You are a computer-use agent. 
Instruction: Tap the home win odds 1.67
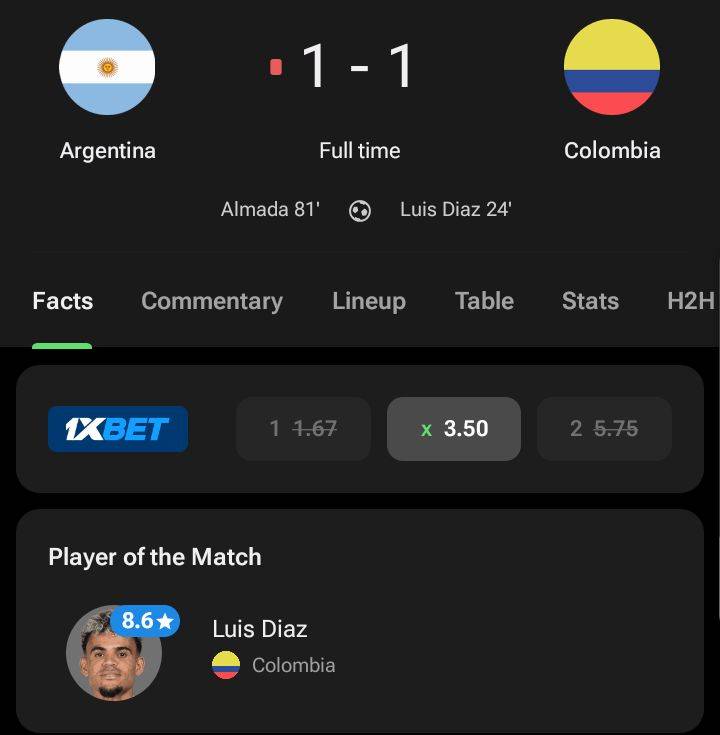(x=303, y=429)
